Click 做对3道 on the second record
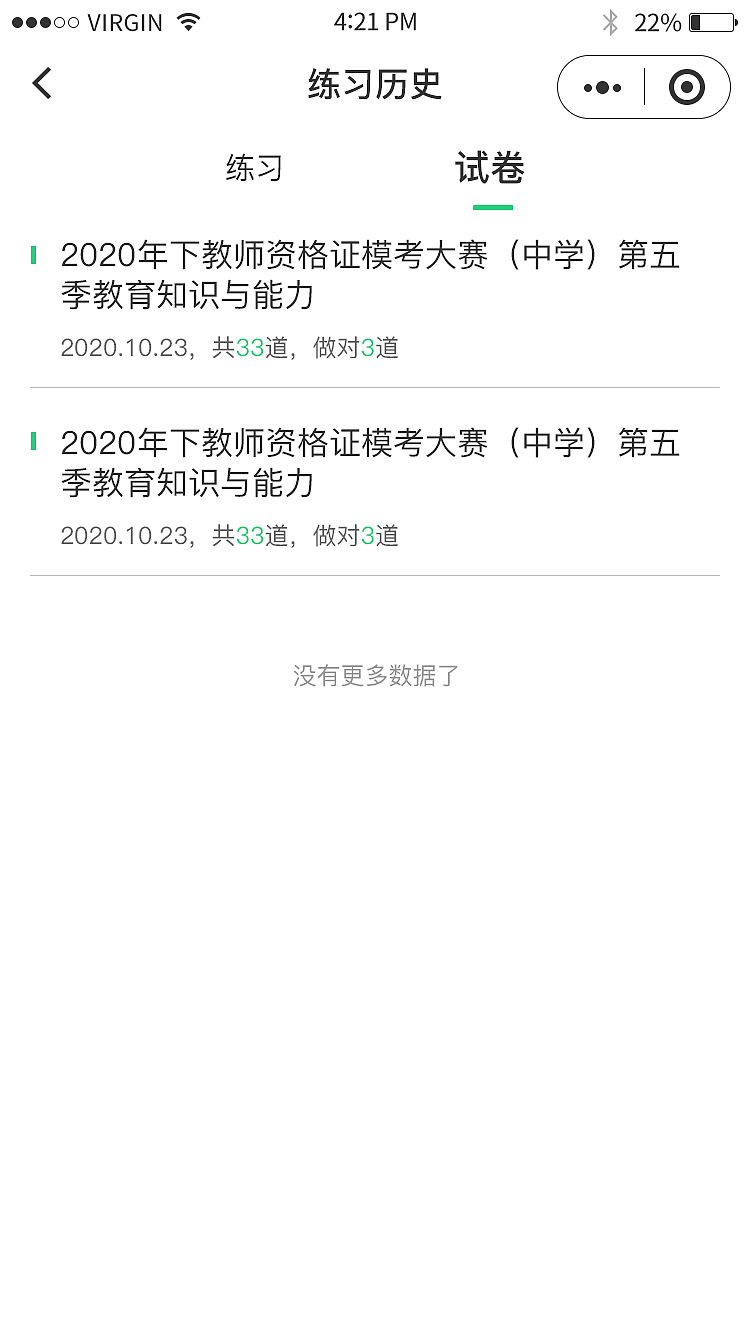This screenshot has height=1334, width=750. click(358, 536)
